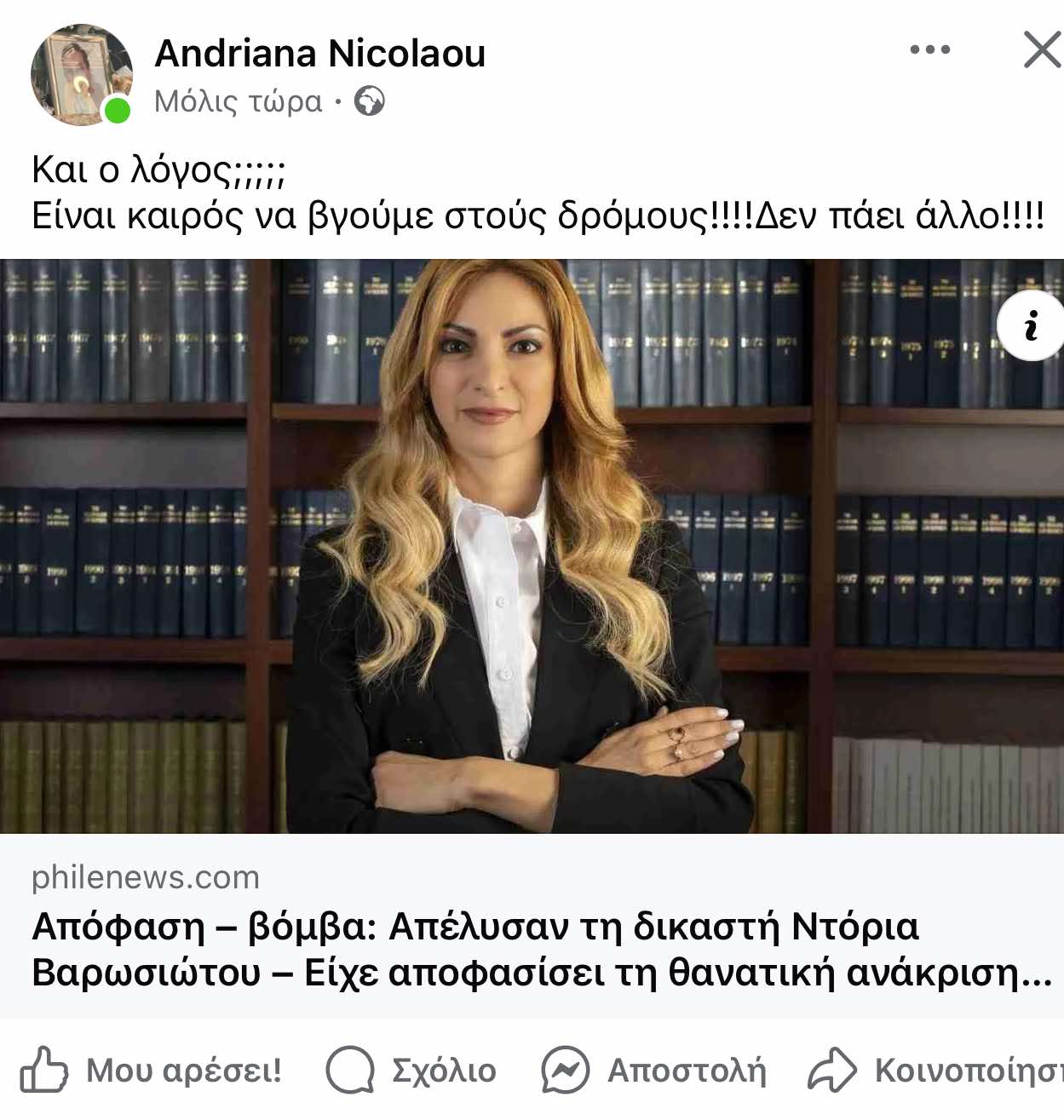Viewport: 1064px width, 1120px height.
Task: Open the post's three-dot options menu
Action: click(x=929, y=49)
